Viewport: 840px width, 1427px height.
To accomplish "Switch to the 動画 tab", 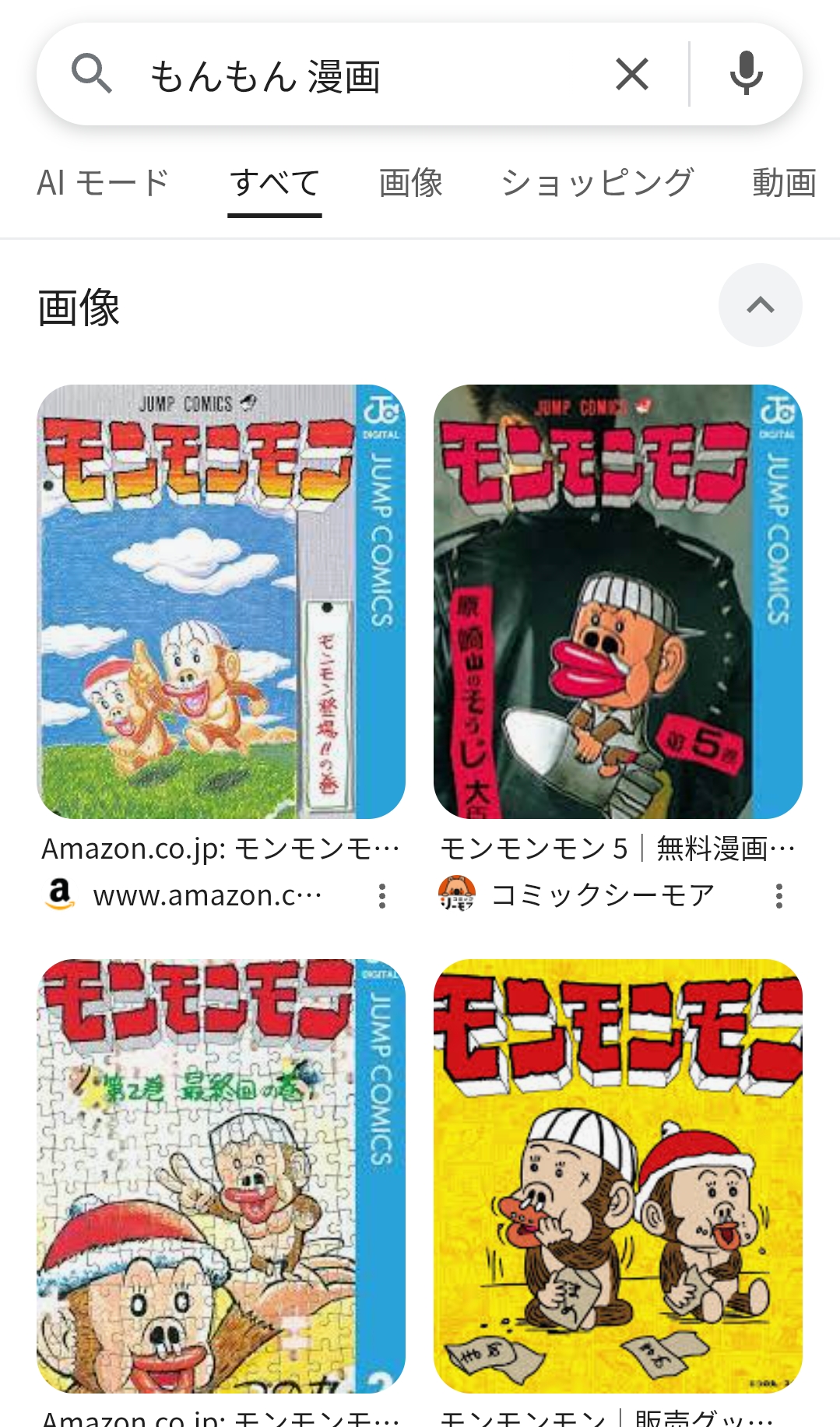I will coord(784,183).
